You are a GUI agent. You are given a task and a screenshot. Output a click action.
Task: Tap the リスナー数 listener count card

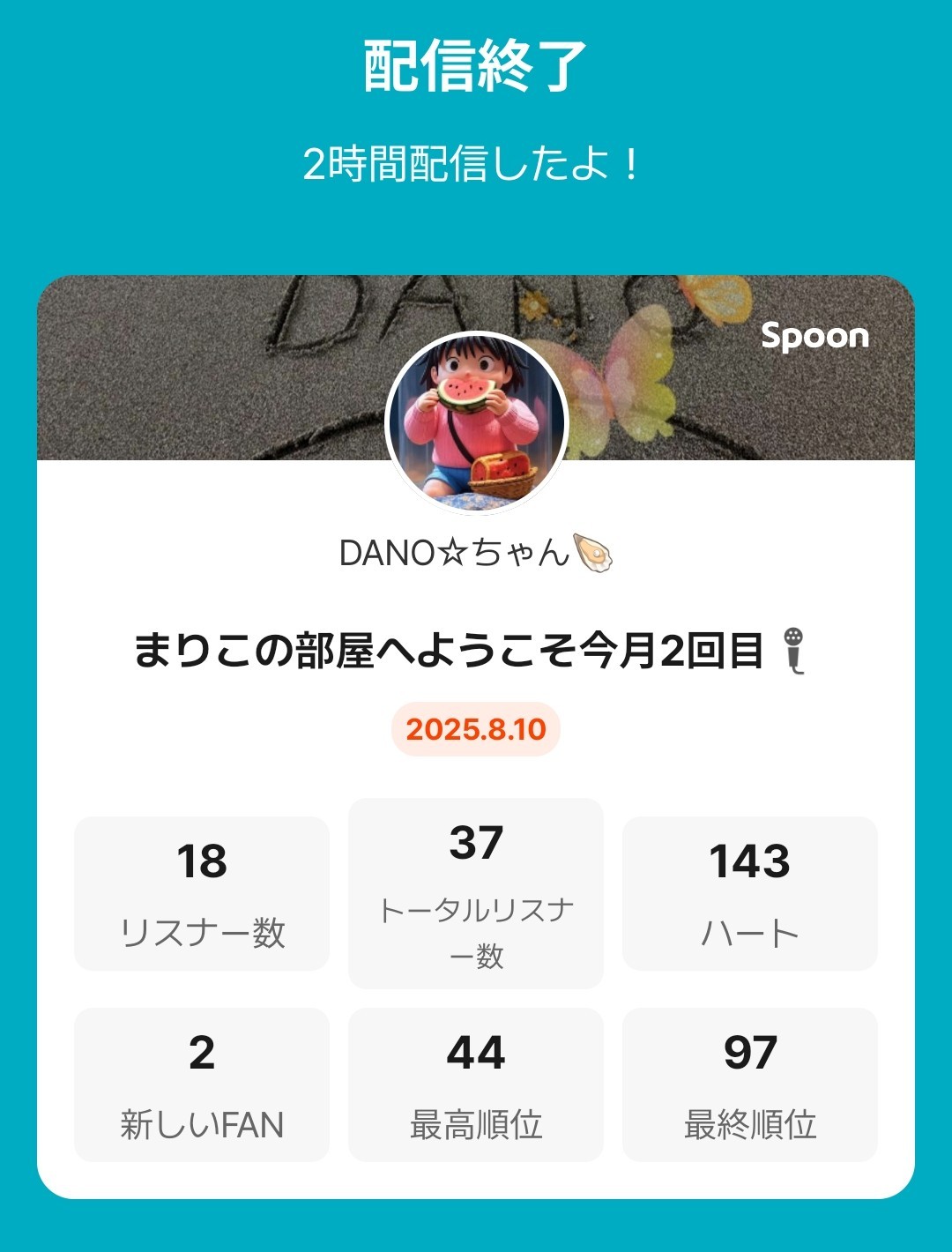point(201,893)
